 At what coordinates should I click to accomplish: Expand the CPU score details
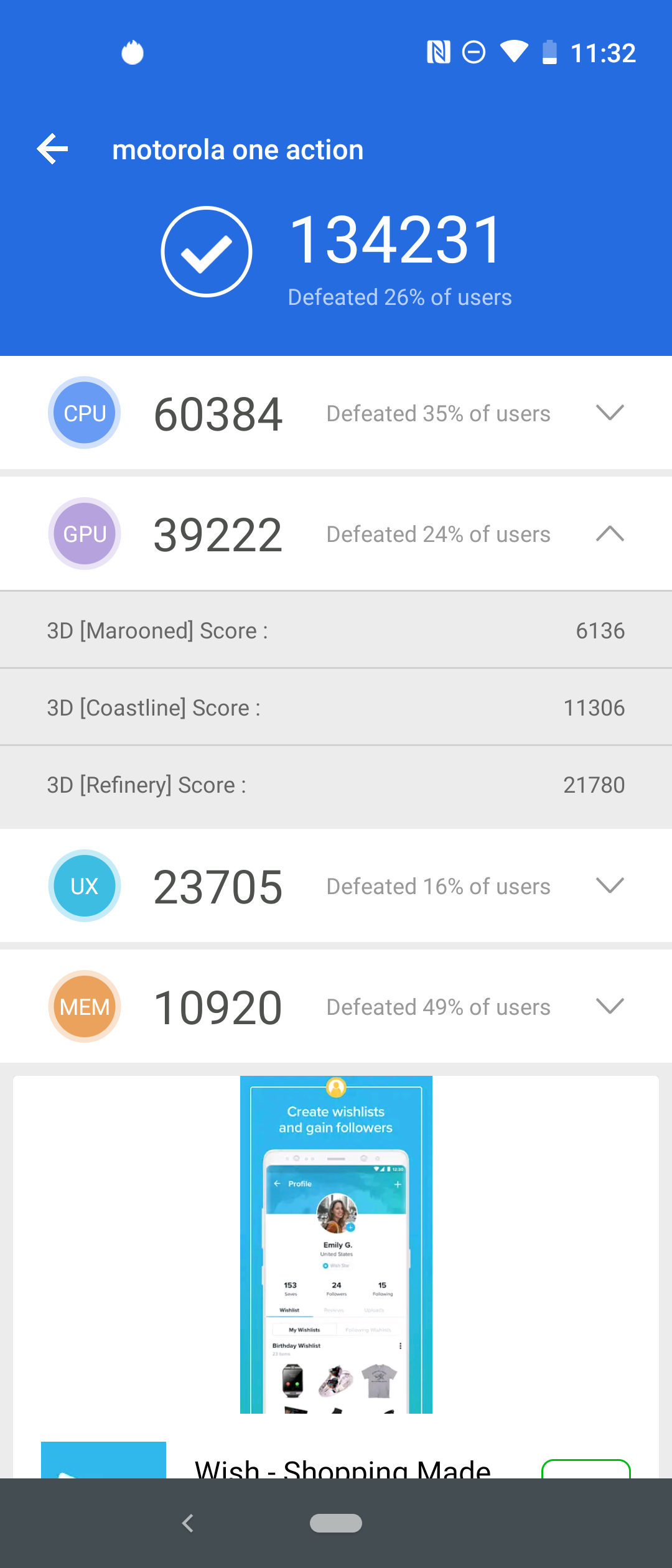pyautogui.click(x=610, y=413)
